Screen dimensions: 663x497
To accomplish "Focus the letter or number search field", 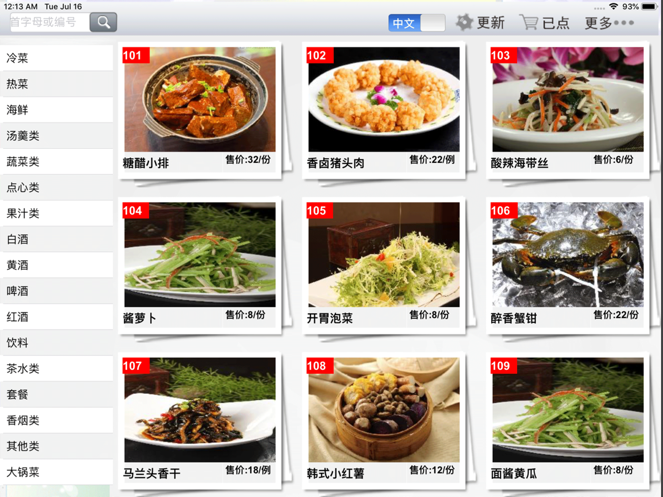I will tap(47, 22).
